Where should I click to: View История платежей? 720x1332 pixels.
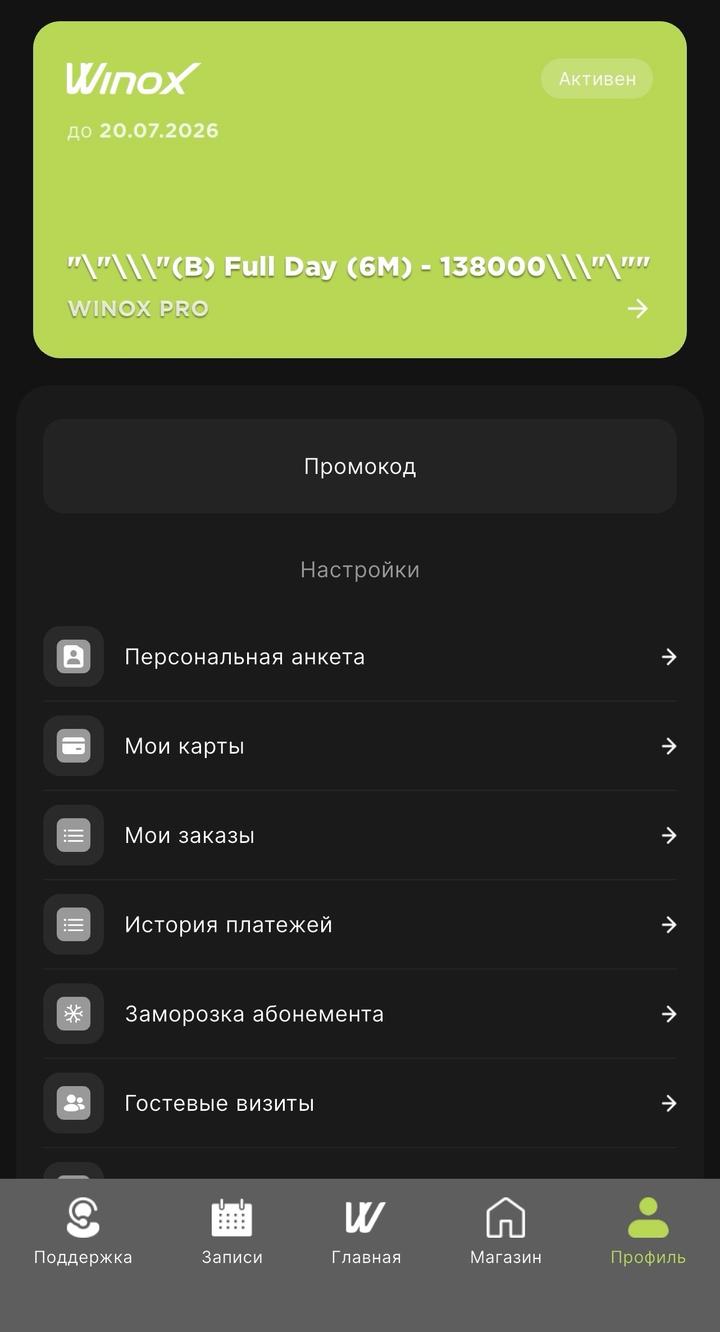360,925
